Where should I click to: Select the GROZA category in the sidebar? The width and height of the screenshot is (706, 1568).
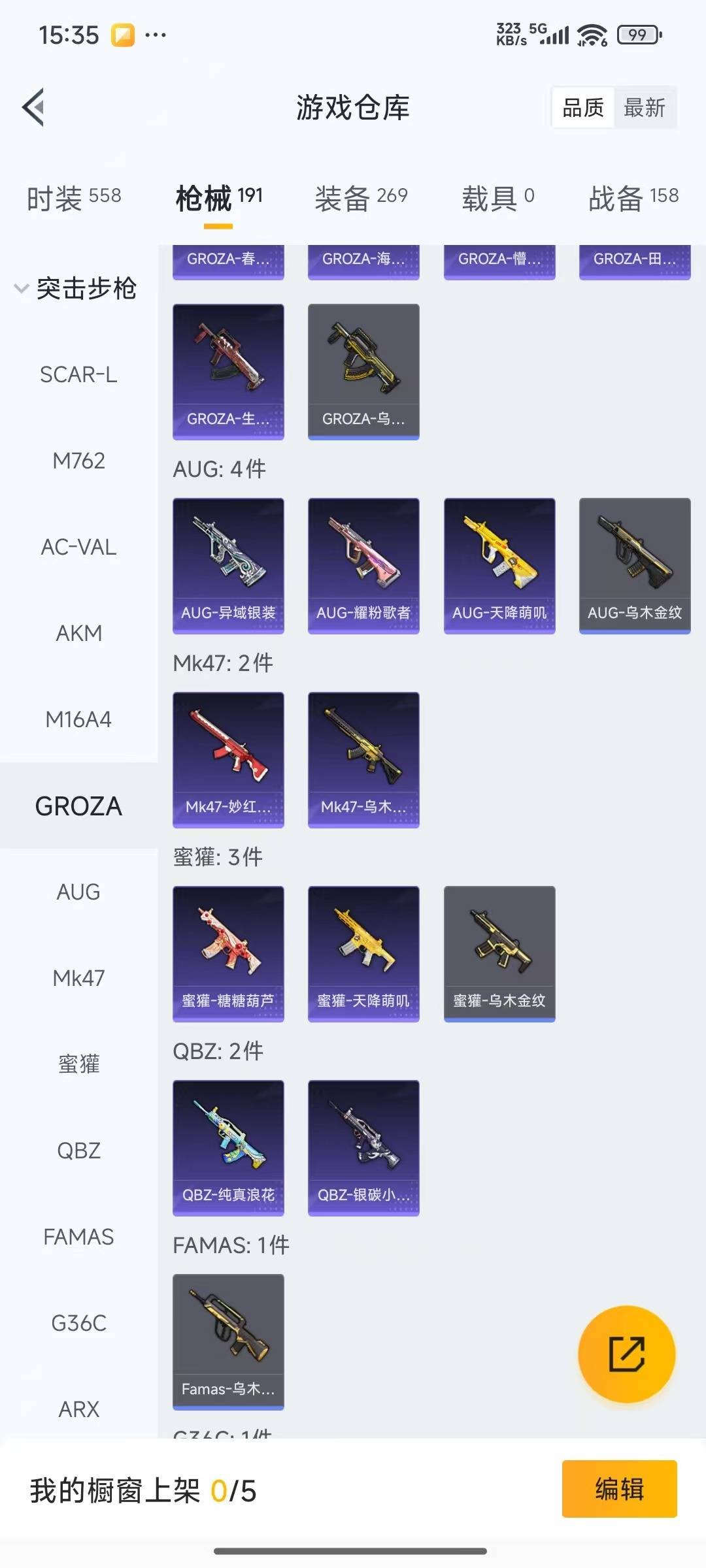tap(78, 806)
